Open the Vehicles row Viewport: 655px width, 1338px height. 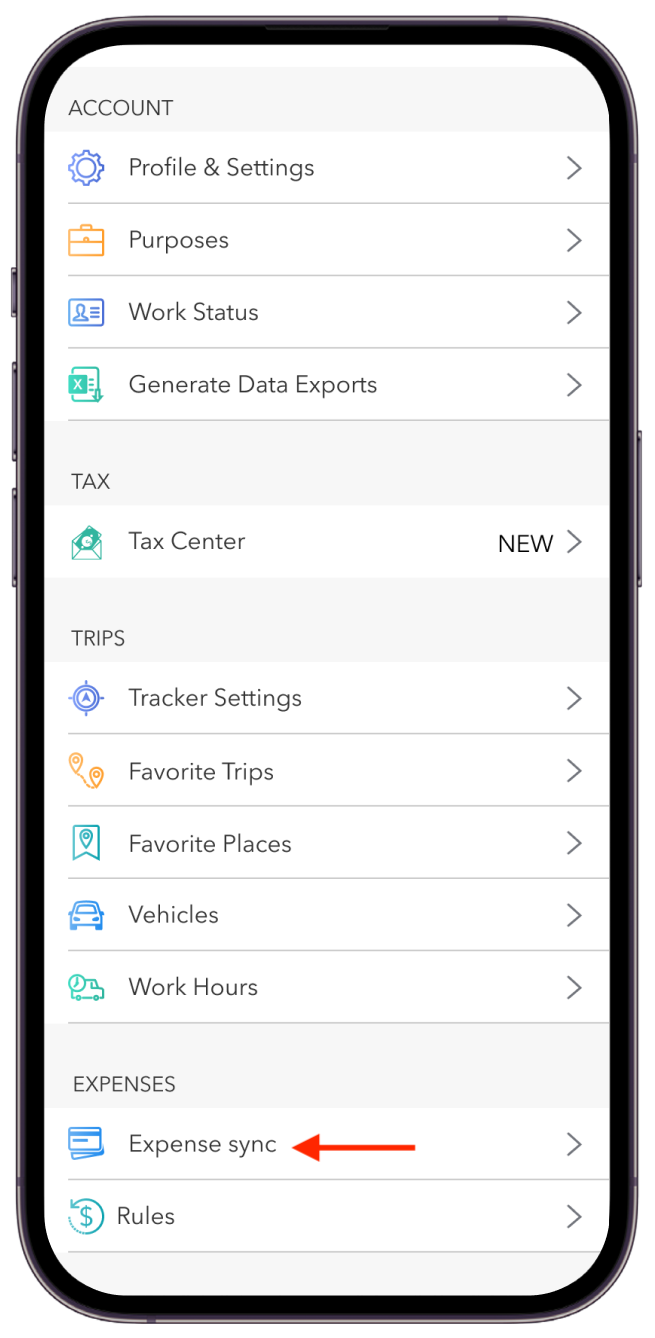click(x=173, y=915)
